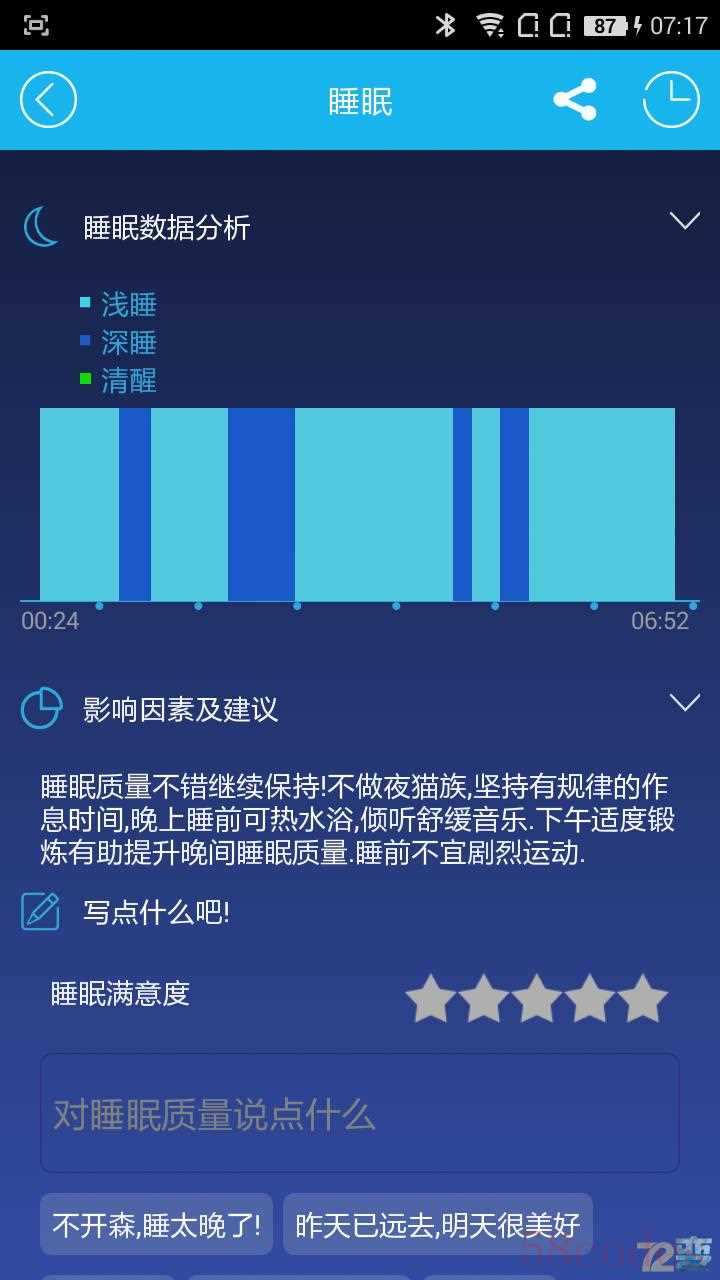Go back using the arrow icon
720x1280 pixels.
tap(48, 100)
